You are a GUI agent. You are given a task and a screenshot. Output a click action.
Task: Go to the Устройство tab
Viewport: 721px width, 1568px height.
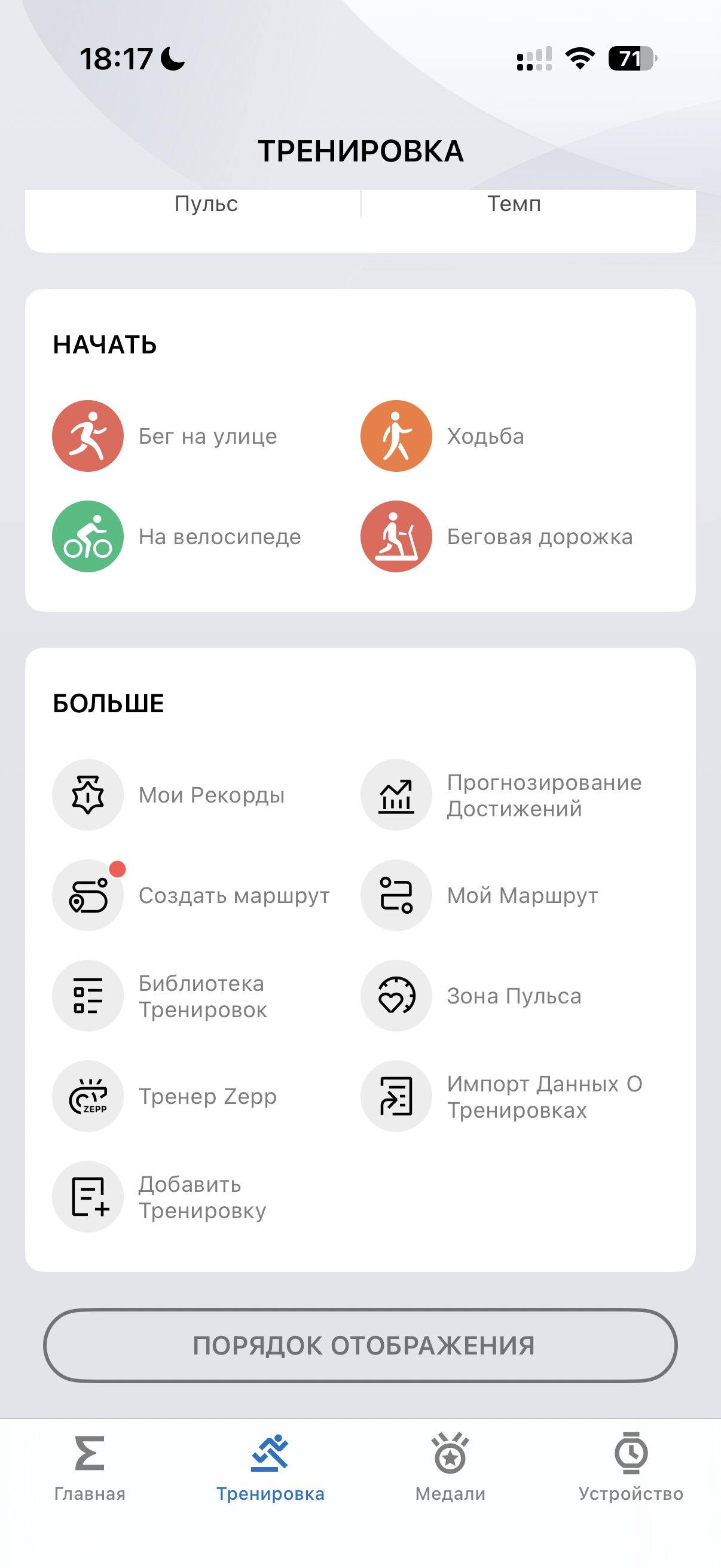pyautogui.click(x=631, y=1467)
